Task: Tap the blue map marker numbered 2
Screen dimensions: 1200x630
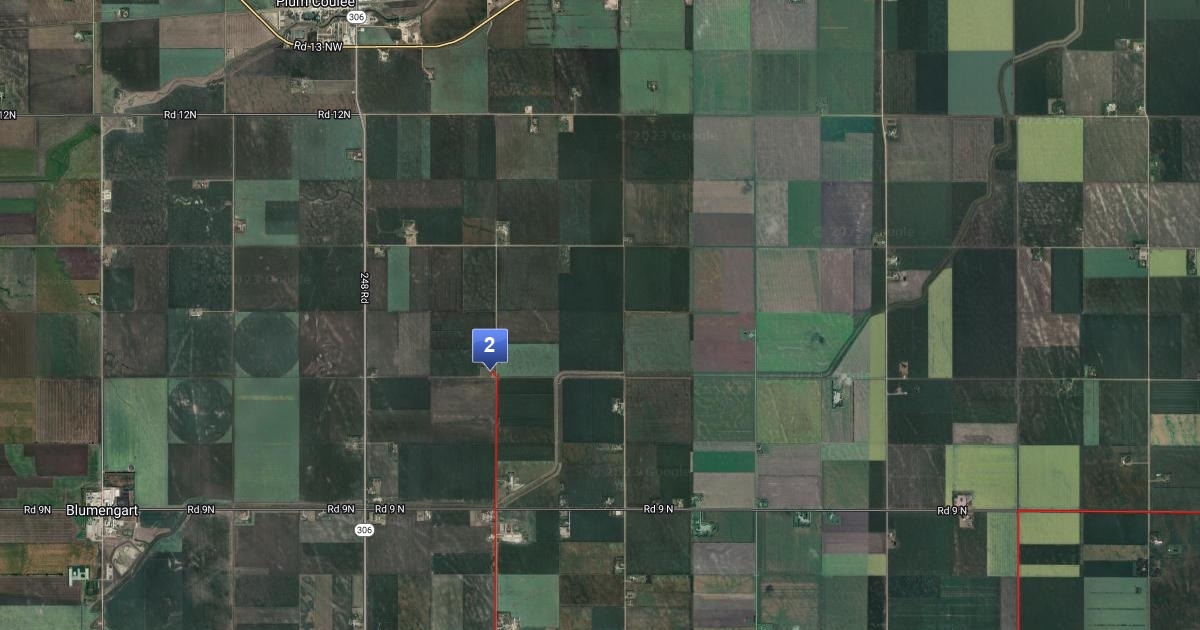Action: [489, 346]
